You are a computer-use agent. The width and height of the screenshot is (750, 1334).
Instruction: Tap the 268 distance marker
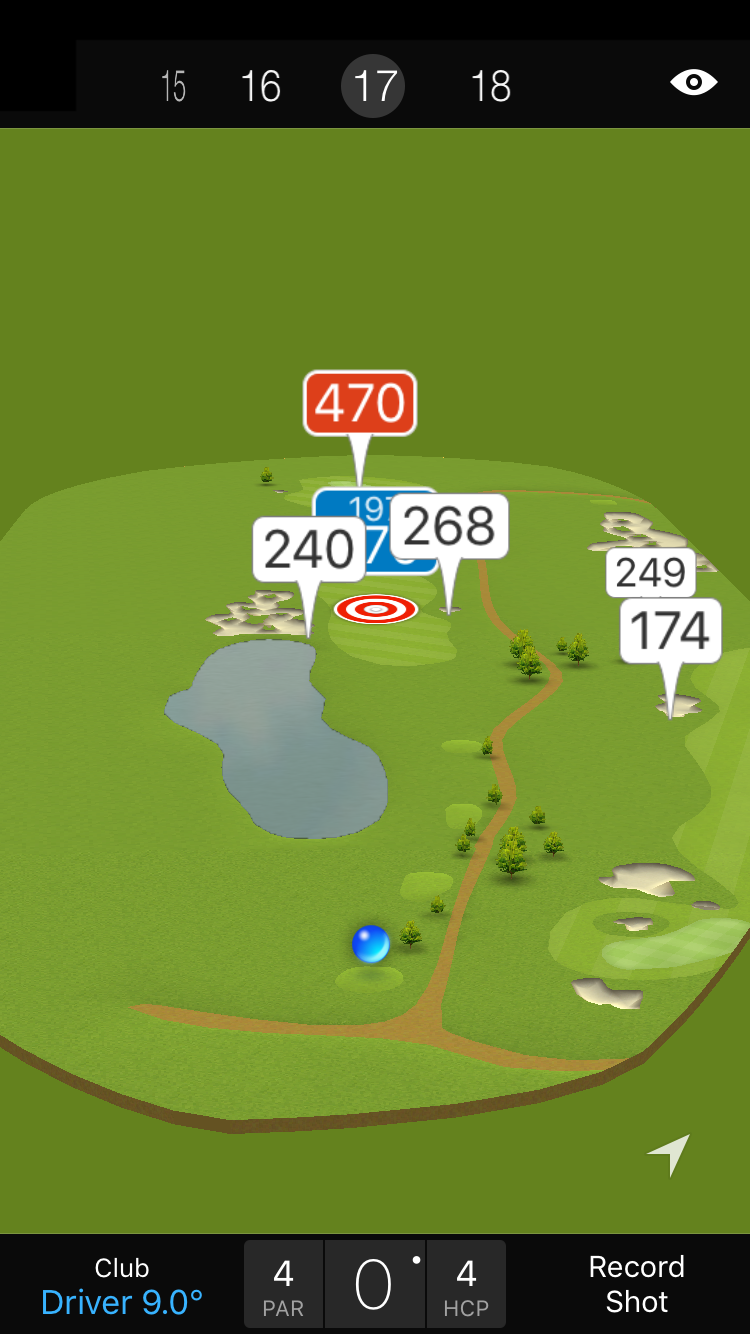pos(449,526)
